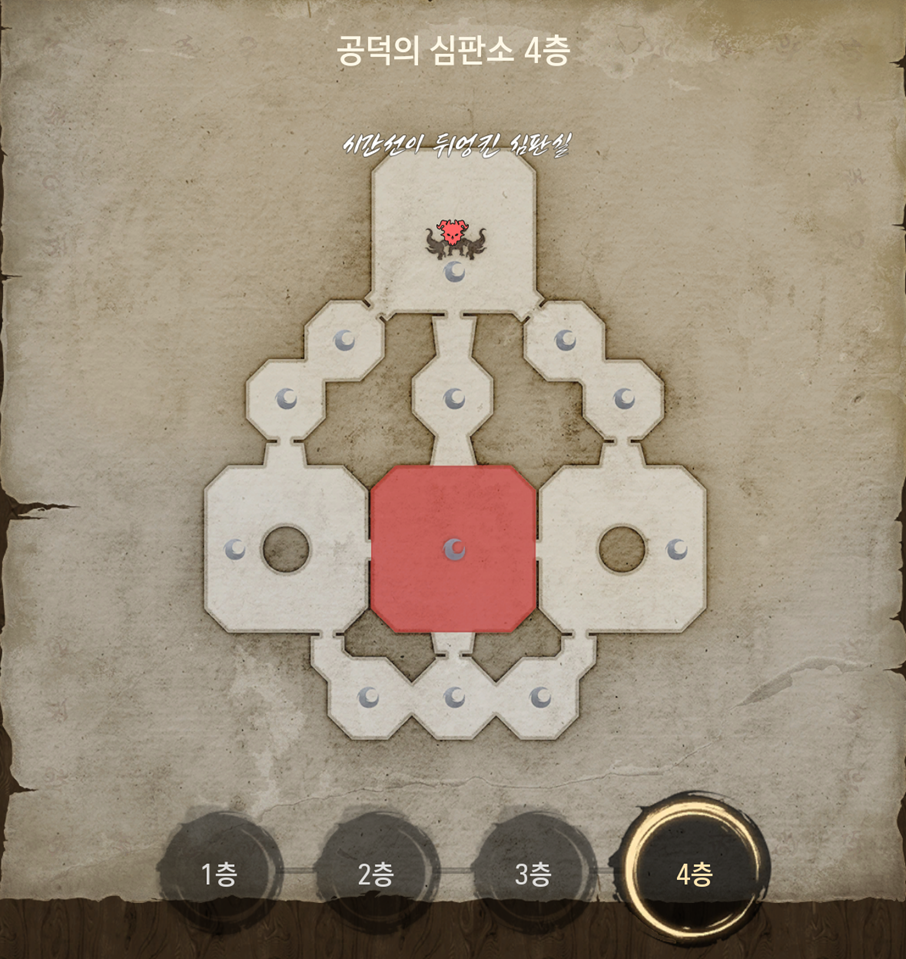Switch to the 1층 floor tab
The width and height of the screenshot is (906, 959).
point(218,874)
